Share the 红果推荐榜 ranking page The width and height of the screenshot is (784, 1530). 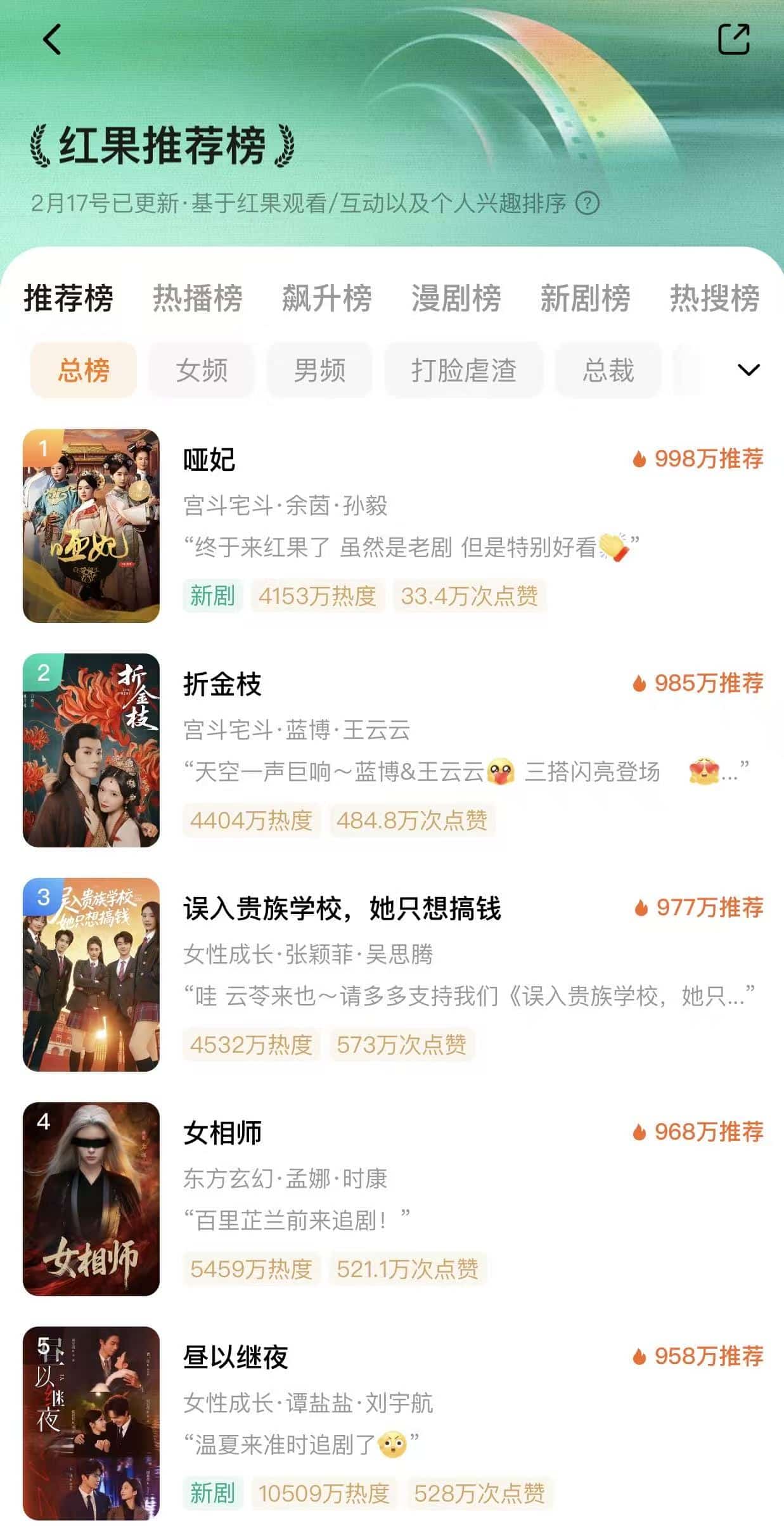click(733, 39)
